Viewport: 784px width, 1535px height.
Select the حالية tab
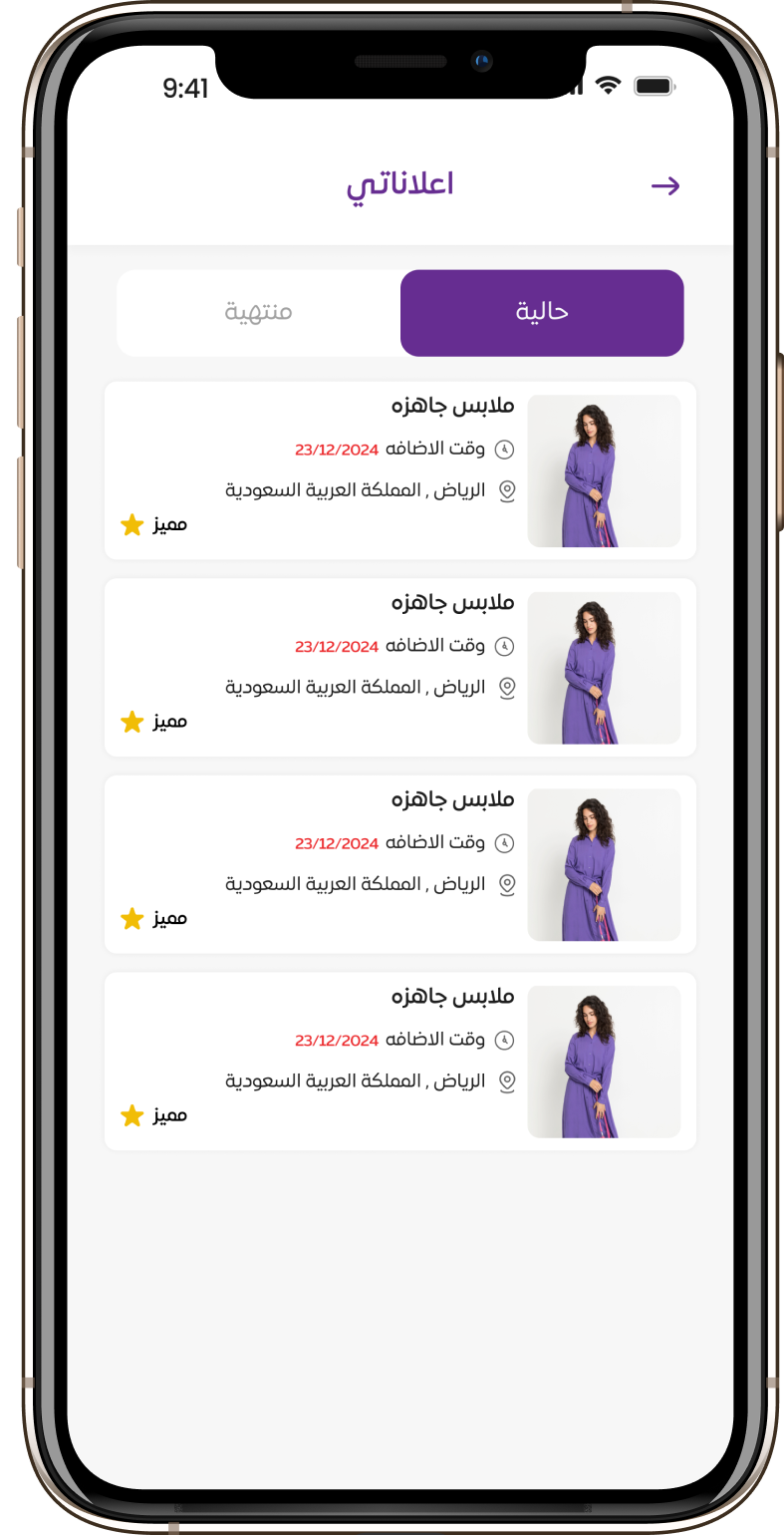pos(542,312)
